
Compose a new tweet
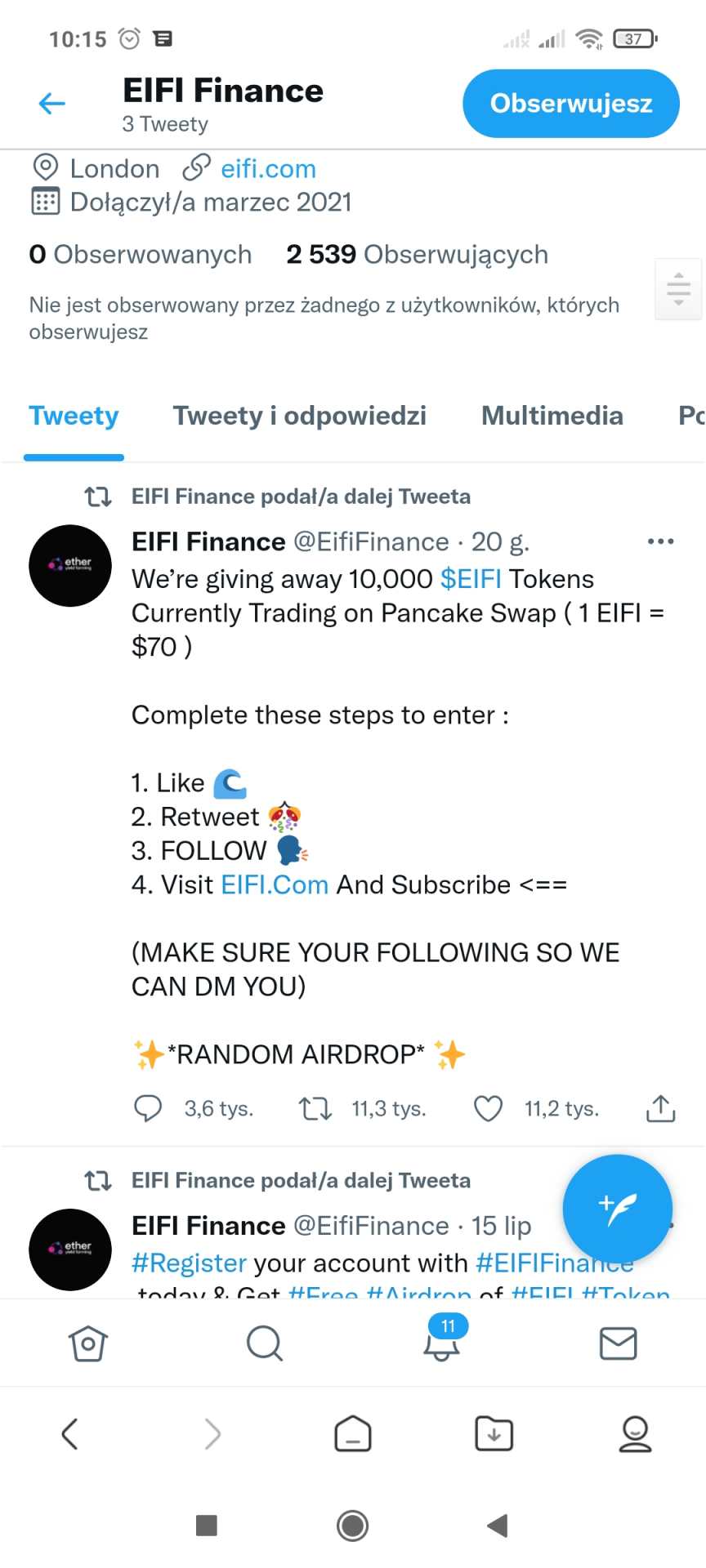tap(617, 1208)
